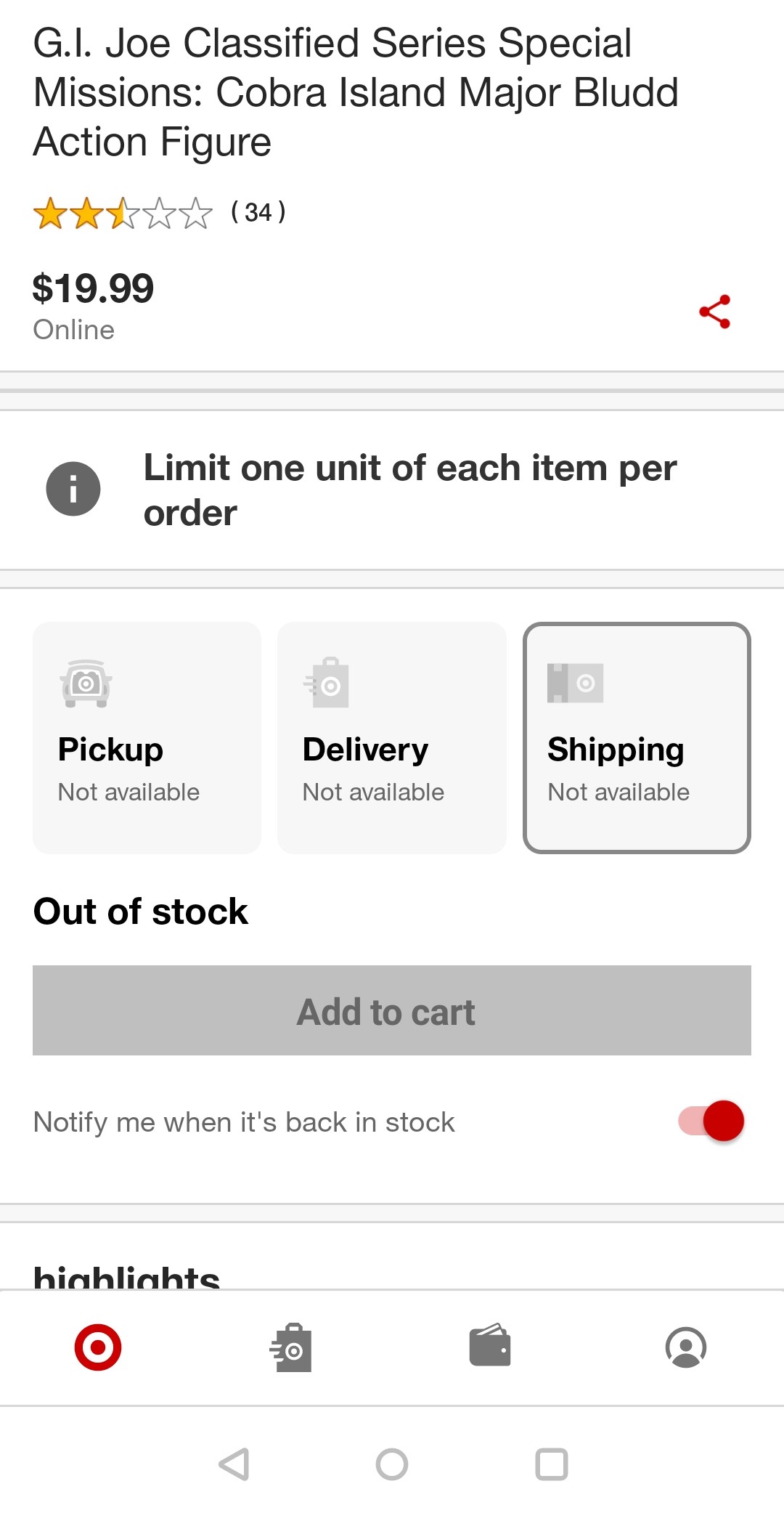Tap the Add to cart button
Screen dimensions: 784x1521
(x=392, y=1010)
